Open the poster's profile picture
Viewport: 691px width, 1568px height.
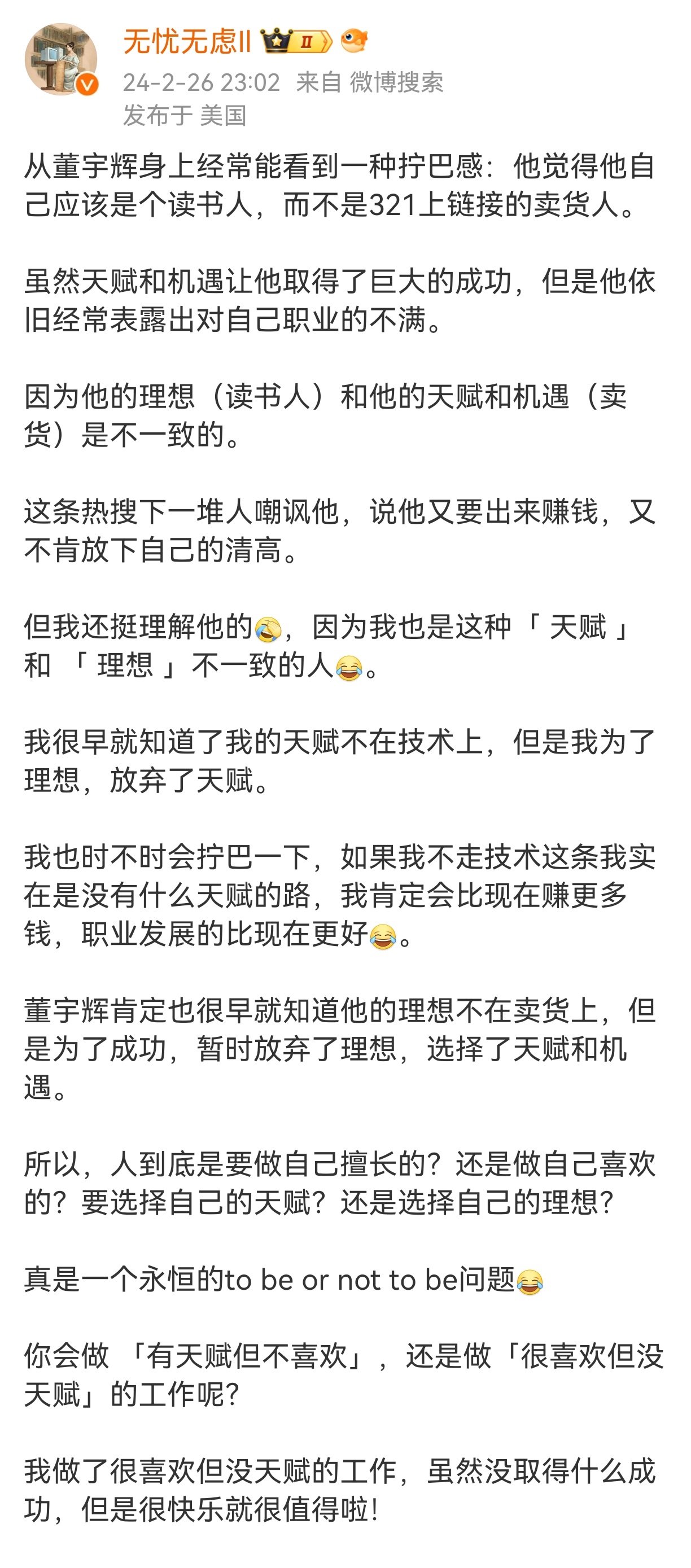click(x=60, y=59)
